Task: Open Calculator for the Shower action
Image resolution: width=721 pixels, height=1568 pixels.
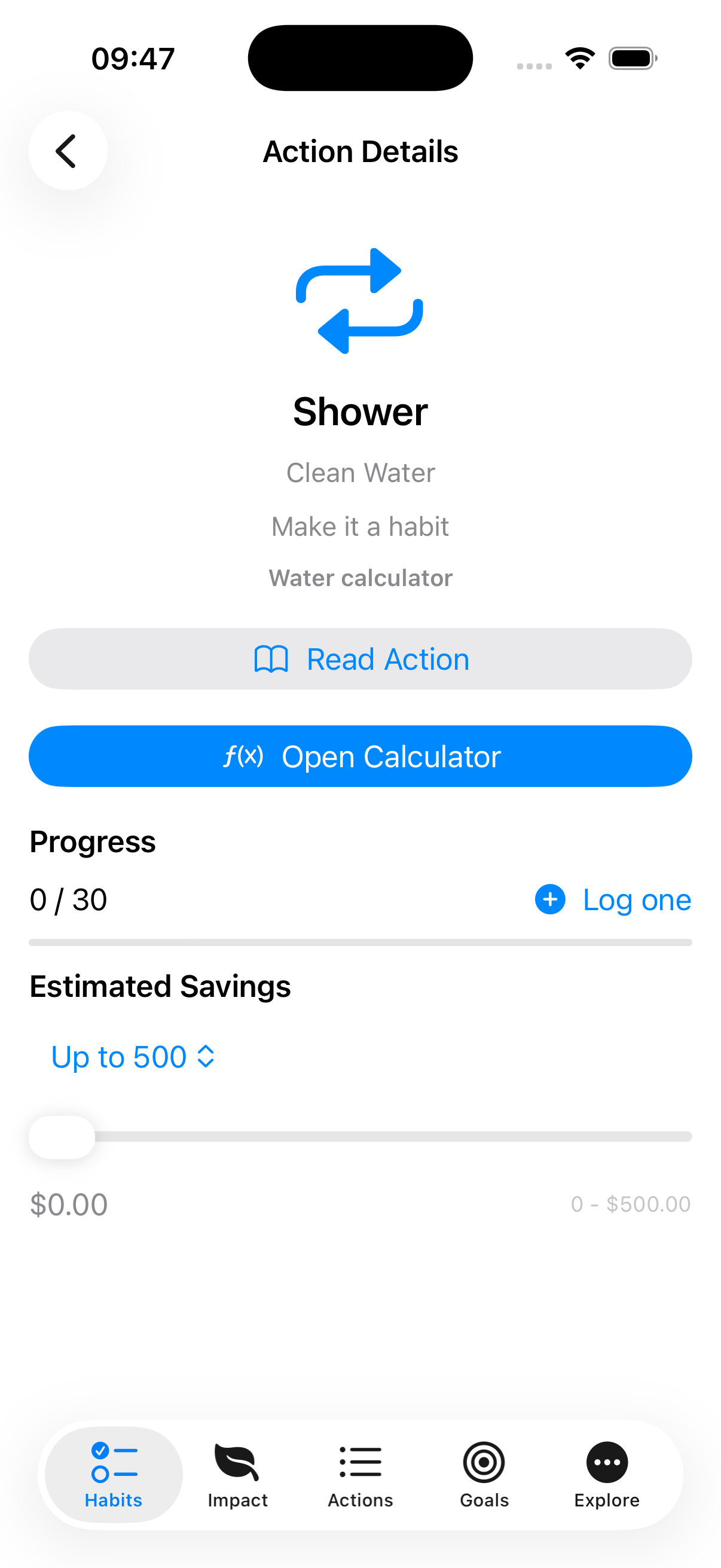Action: point(360,756)
